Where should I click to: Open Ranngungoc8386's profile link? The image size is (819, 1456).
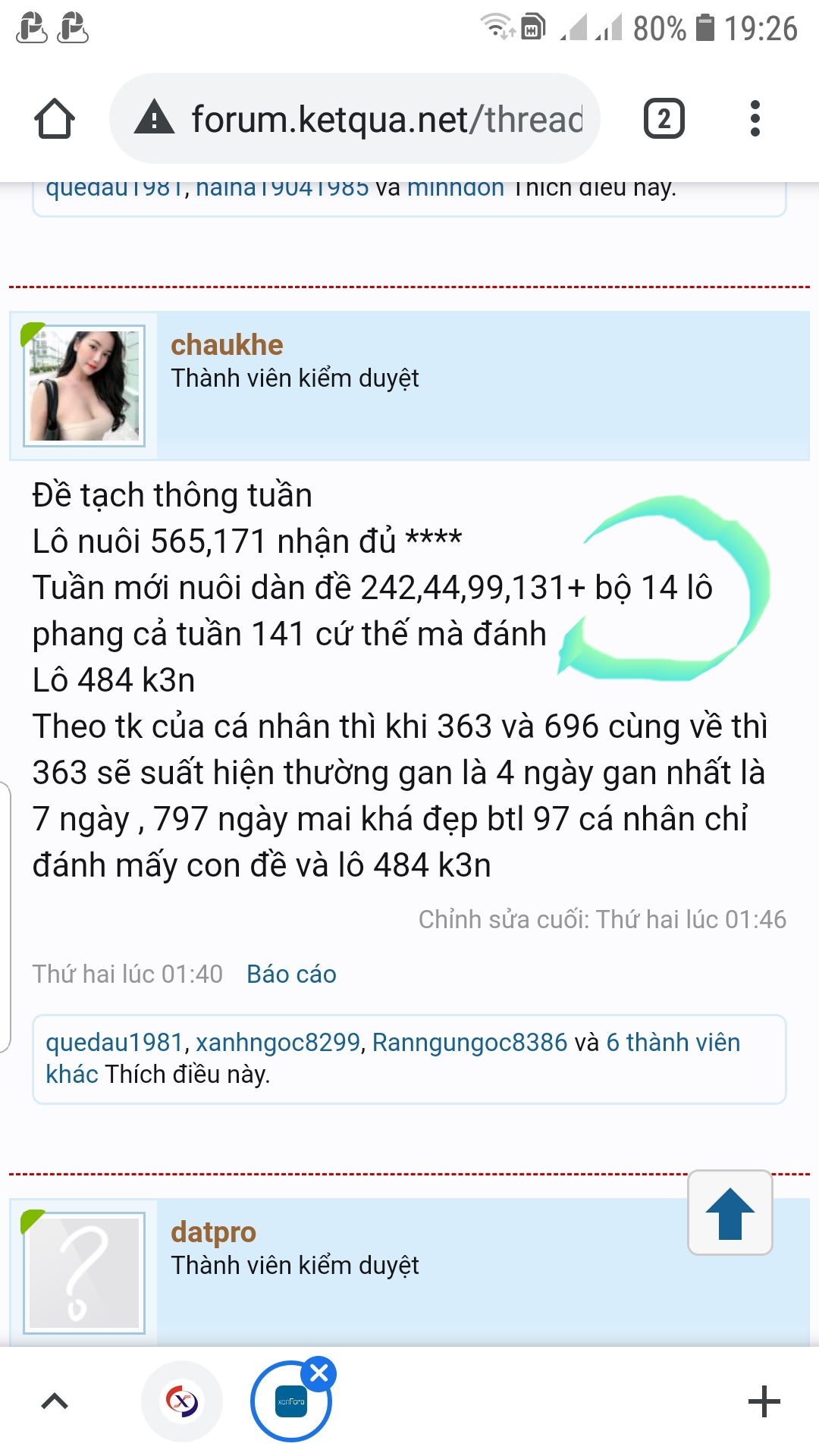click(x=469, y=1043)
